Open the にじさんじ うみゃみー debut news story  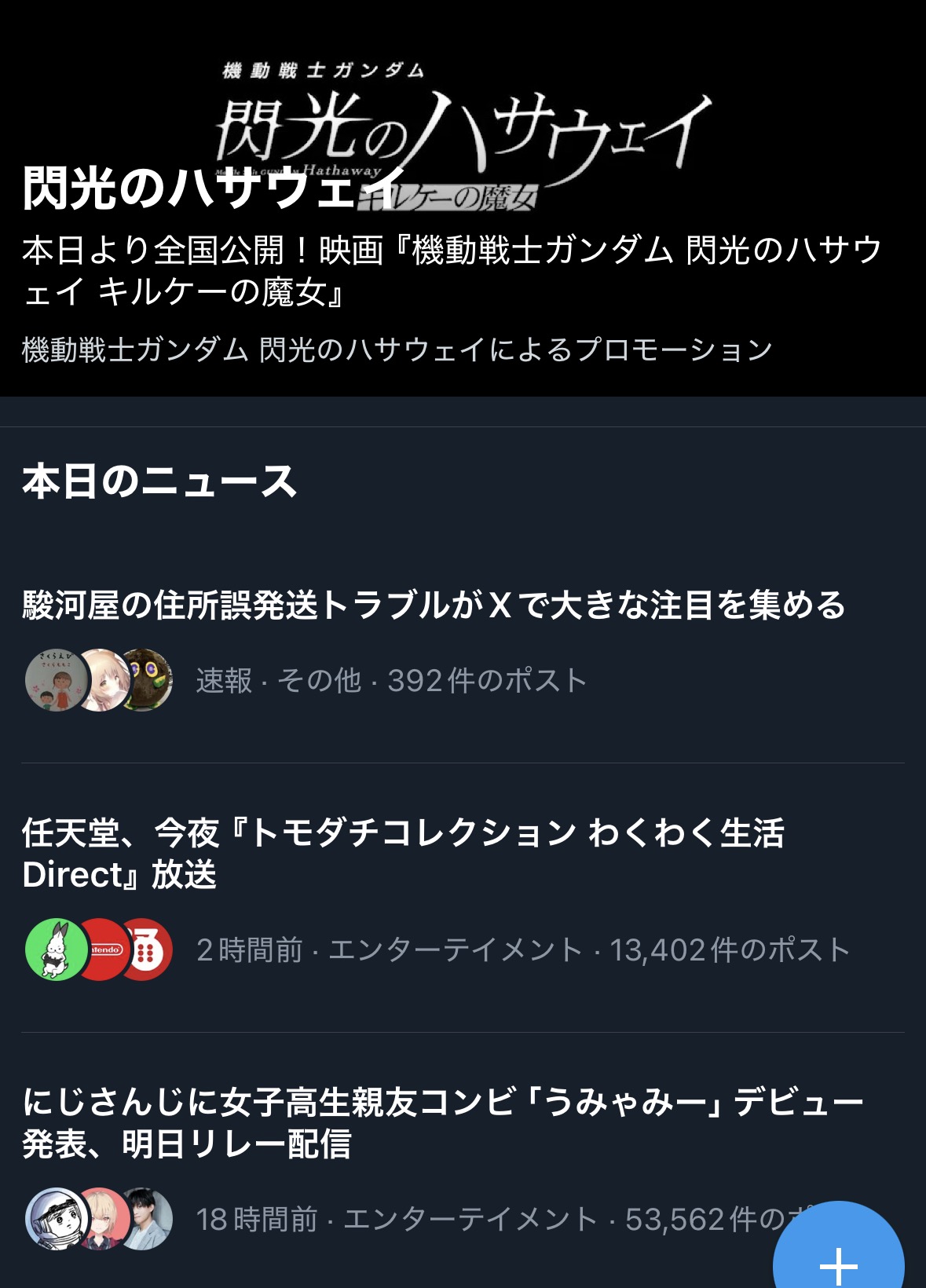pos(442,1123)
